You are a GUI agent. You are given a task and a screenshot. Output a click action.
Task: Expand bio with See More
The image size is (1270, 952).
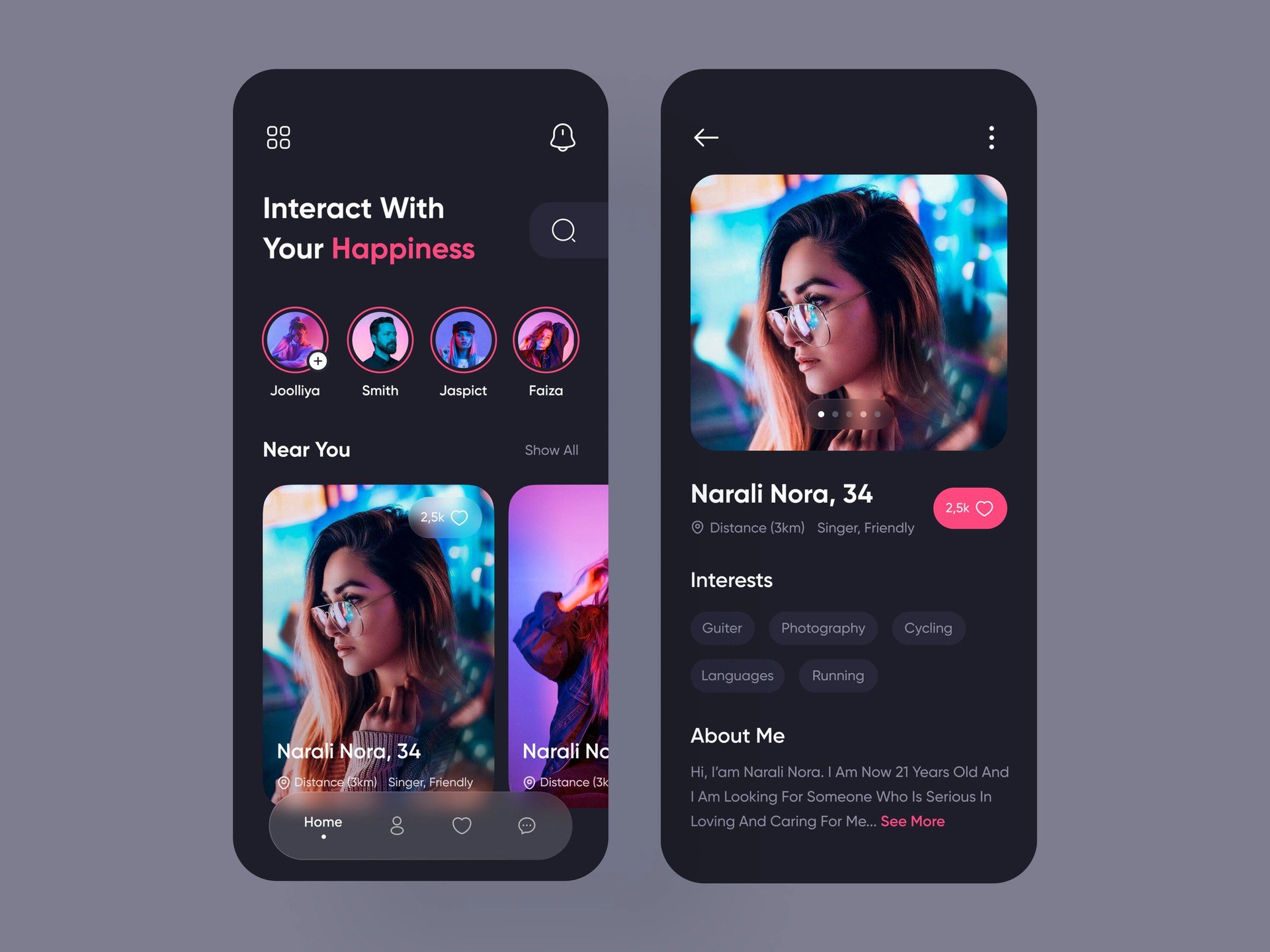point(912,821)
